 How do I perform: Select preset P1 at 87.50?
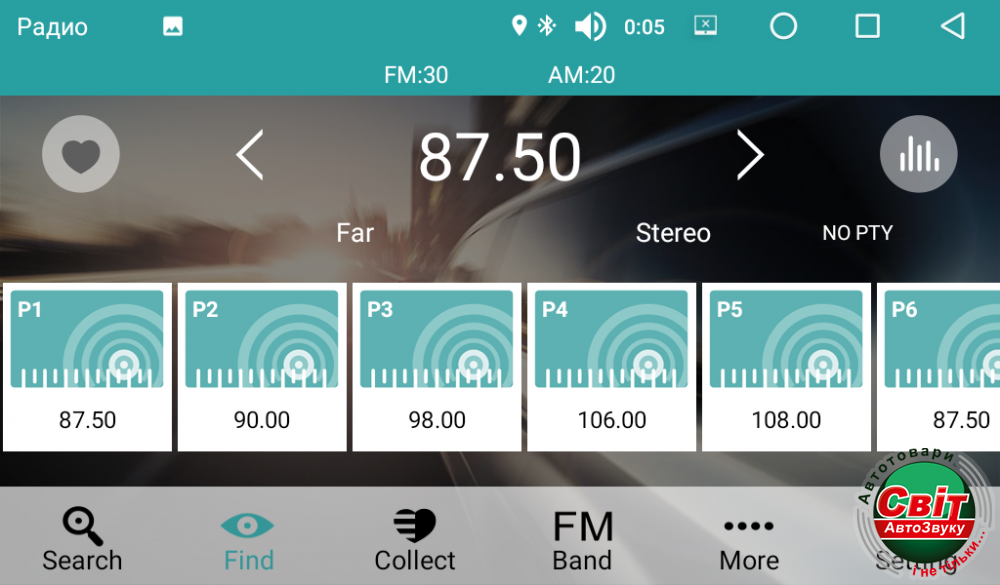point(88,367)
